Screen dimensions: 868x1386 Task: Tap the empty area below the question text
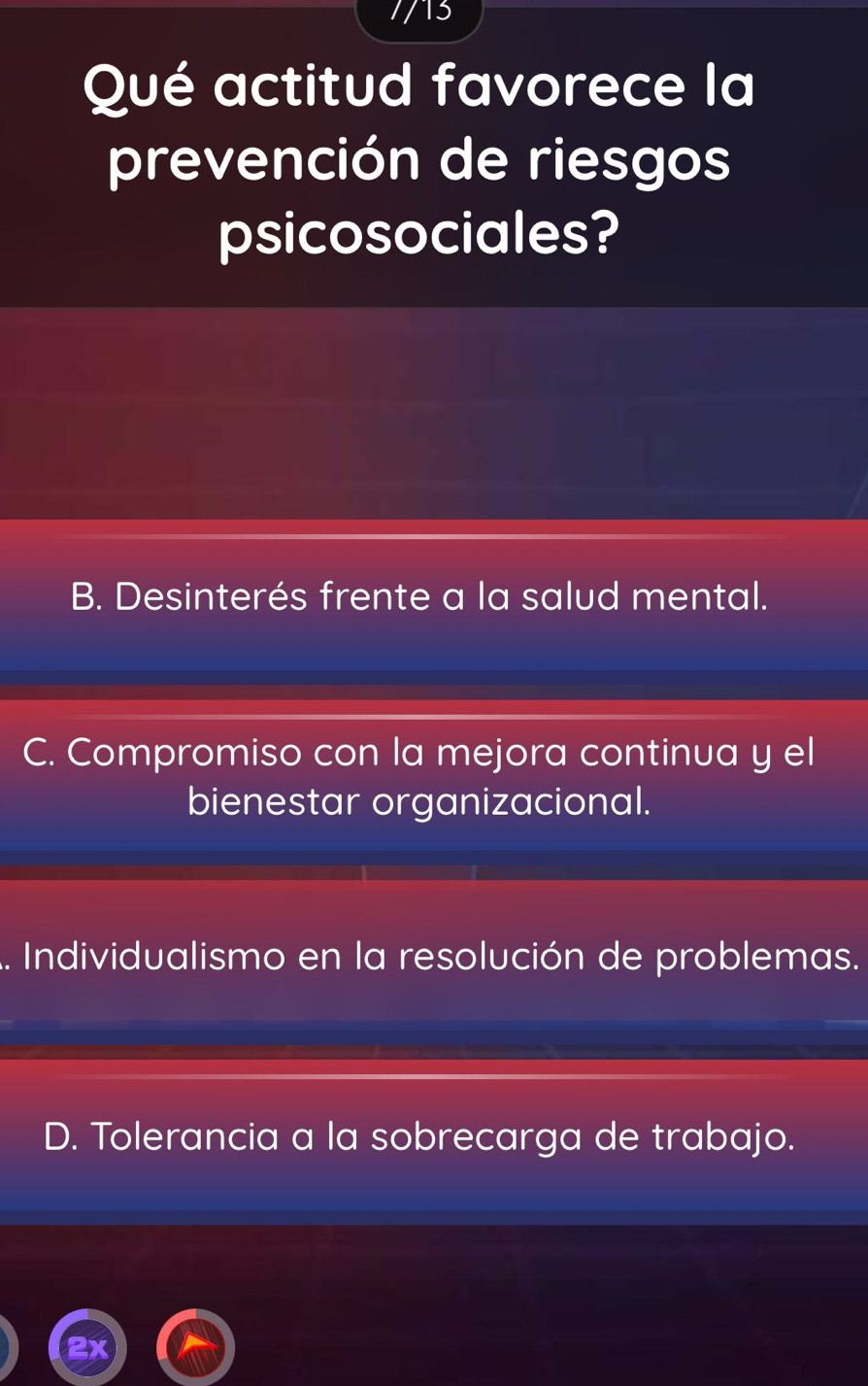tap(434, 408)
